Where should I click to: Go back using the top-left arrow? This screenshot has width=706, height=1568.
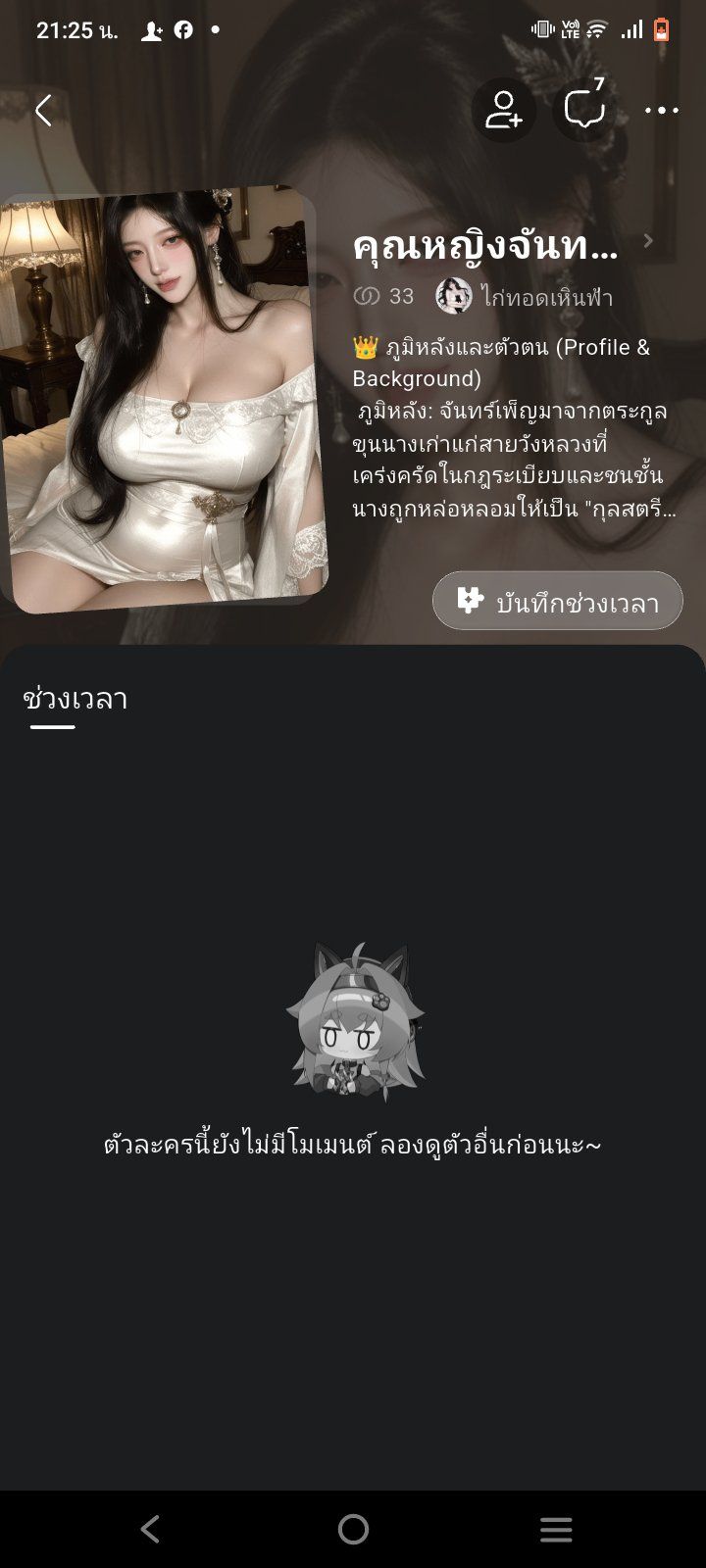click(43, 110)
